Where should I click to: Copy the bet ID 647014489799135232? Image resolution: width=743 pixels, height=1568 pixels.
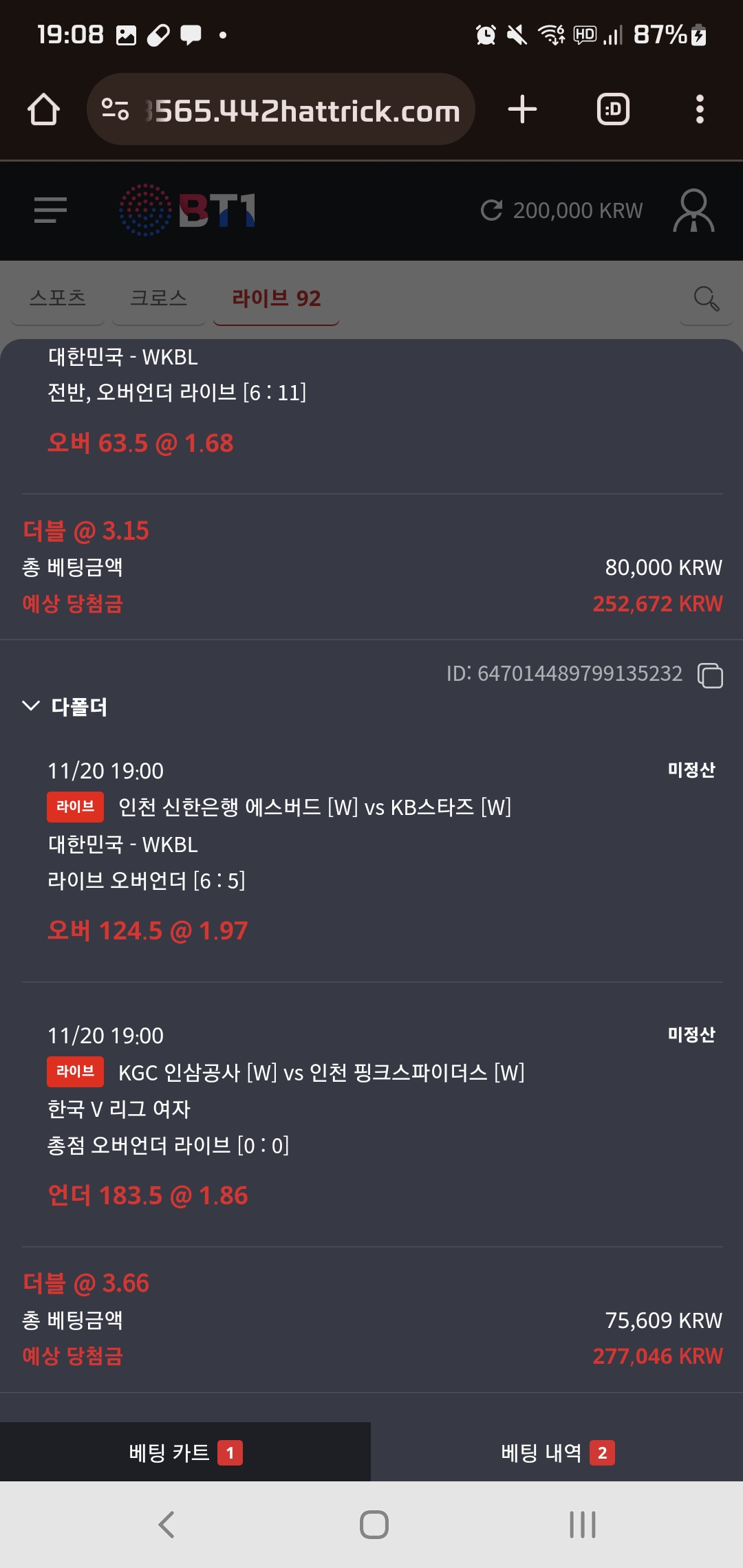(x=710, y=675)
